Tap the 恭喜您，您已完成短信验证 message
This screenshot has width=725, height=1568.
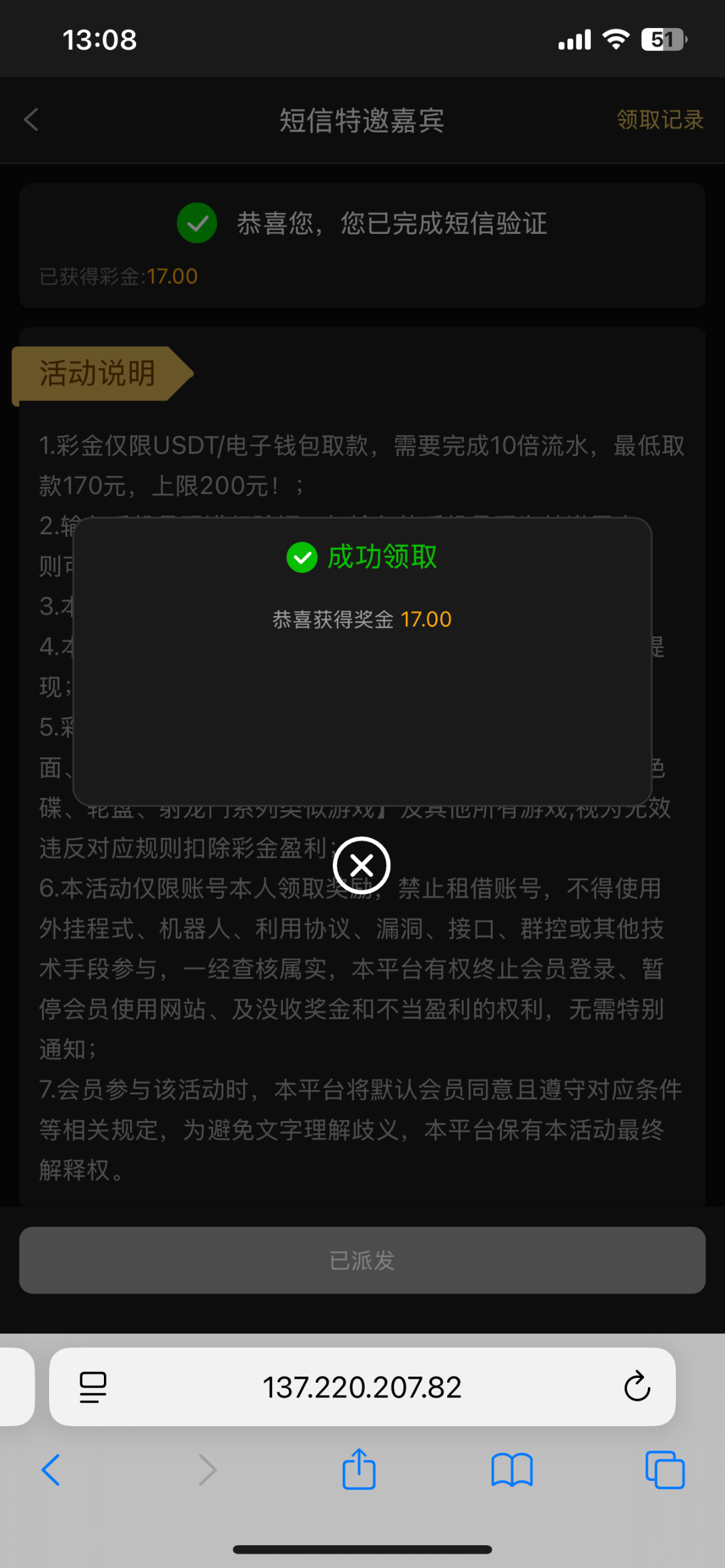coord(393,223)
